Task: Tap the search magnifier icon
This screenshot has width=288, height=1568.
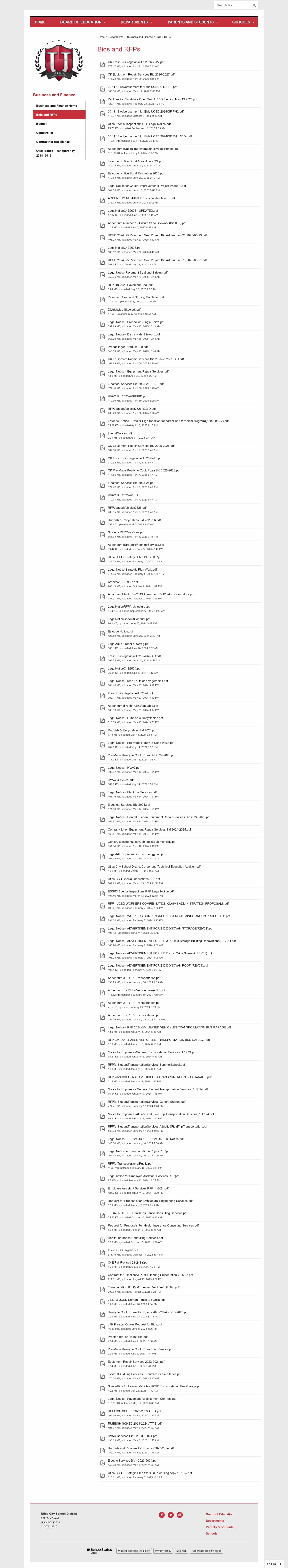Action: coord(254,5)
